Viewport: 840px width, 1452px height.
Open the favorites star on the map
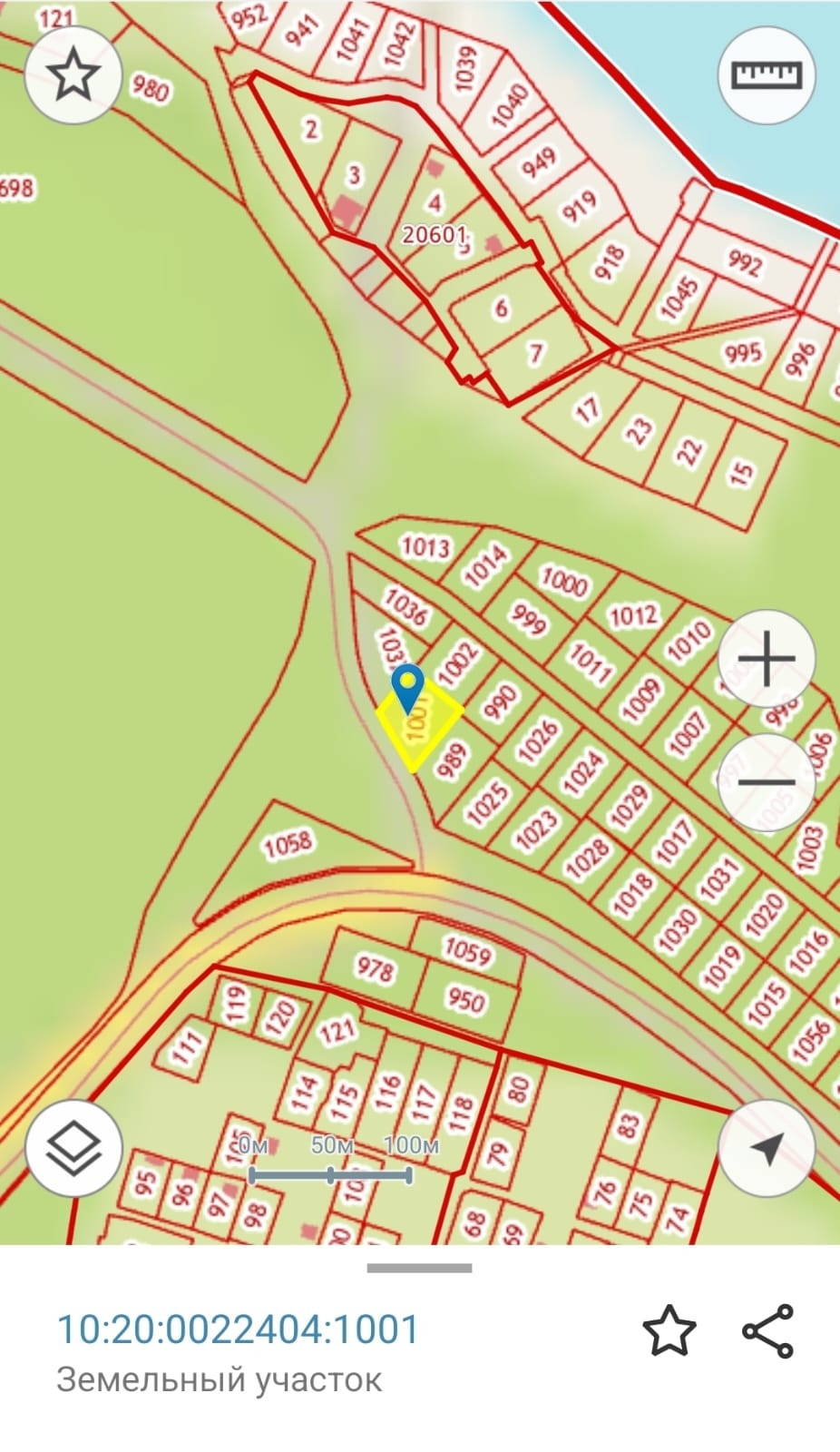(x=73, y=76)
